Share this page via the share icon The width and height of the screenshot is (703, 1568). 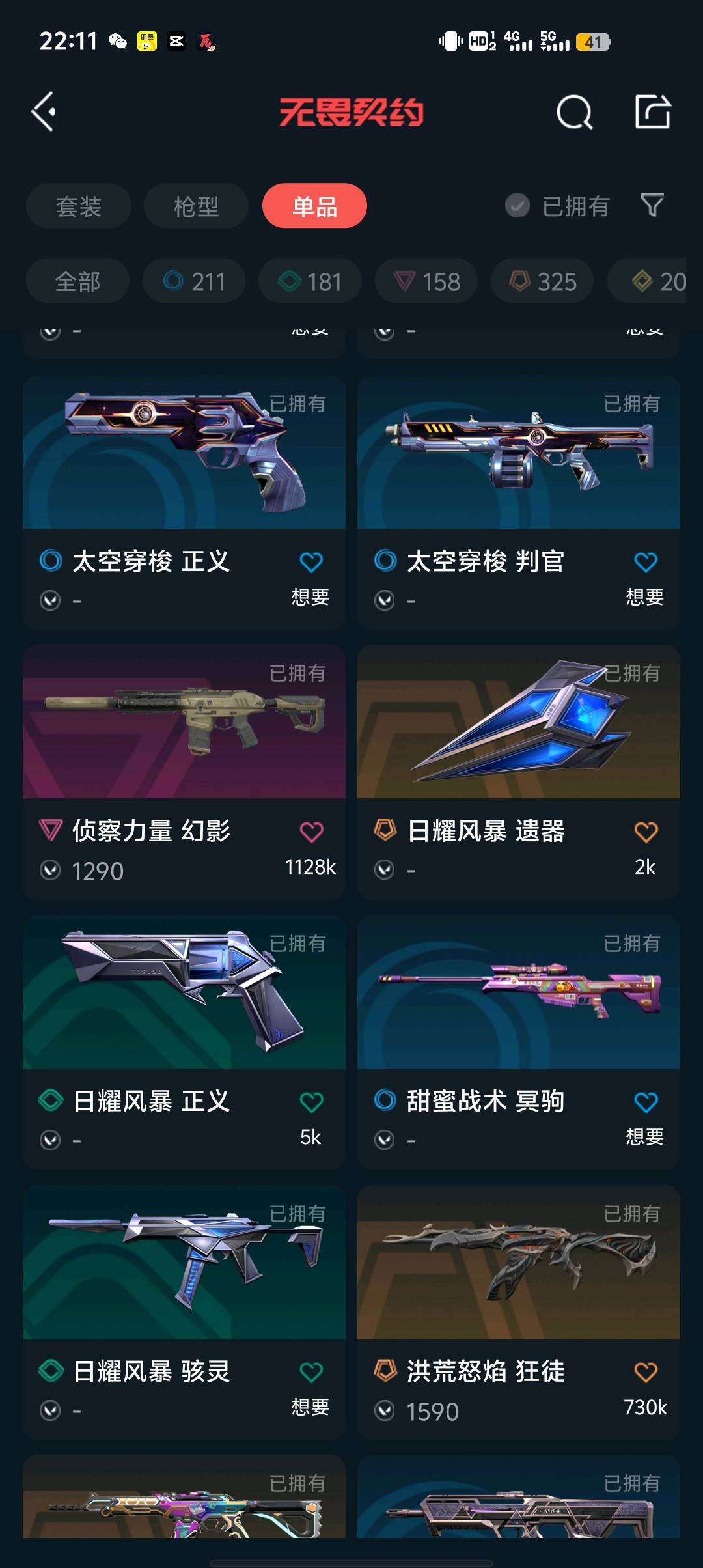click(652, 111)
